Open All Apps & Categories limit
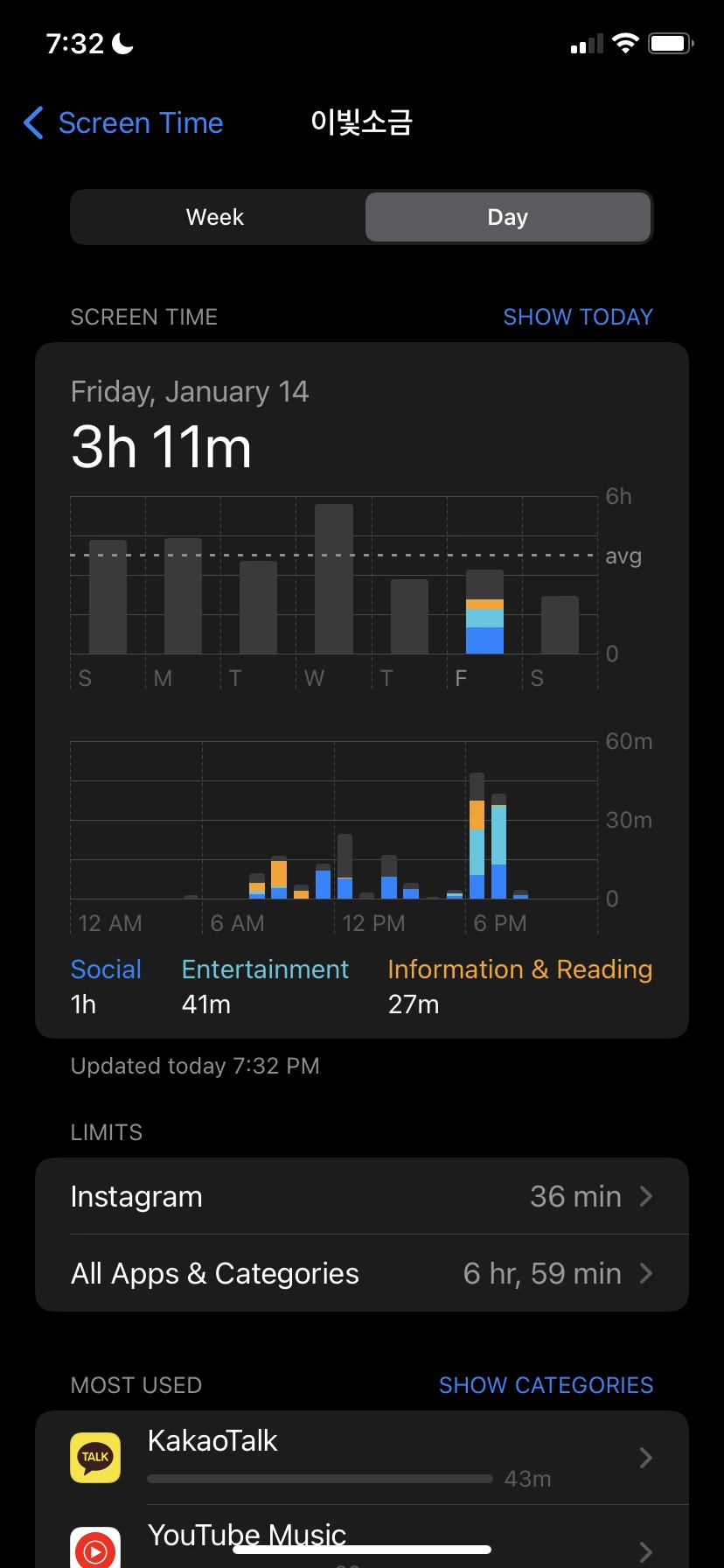This screenshot has width=724, height=1568. point(362,1273)
